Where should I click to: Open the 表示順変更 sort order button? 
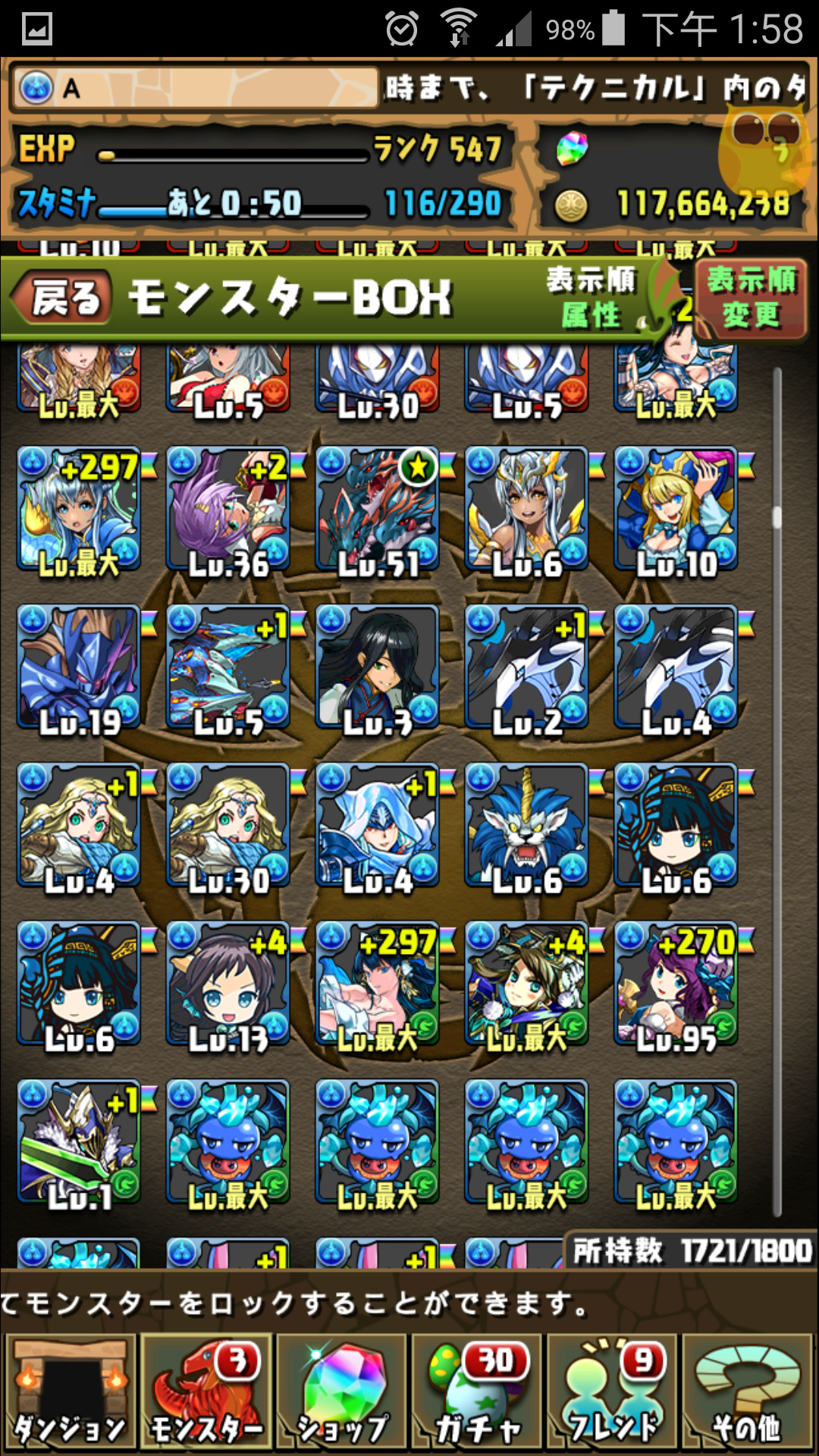pyautogui.click(x=751, y=298)
